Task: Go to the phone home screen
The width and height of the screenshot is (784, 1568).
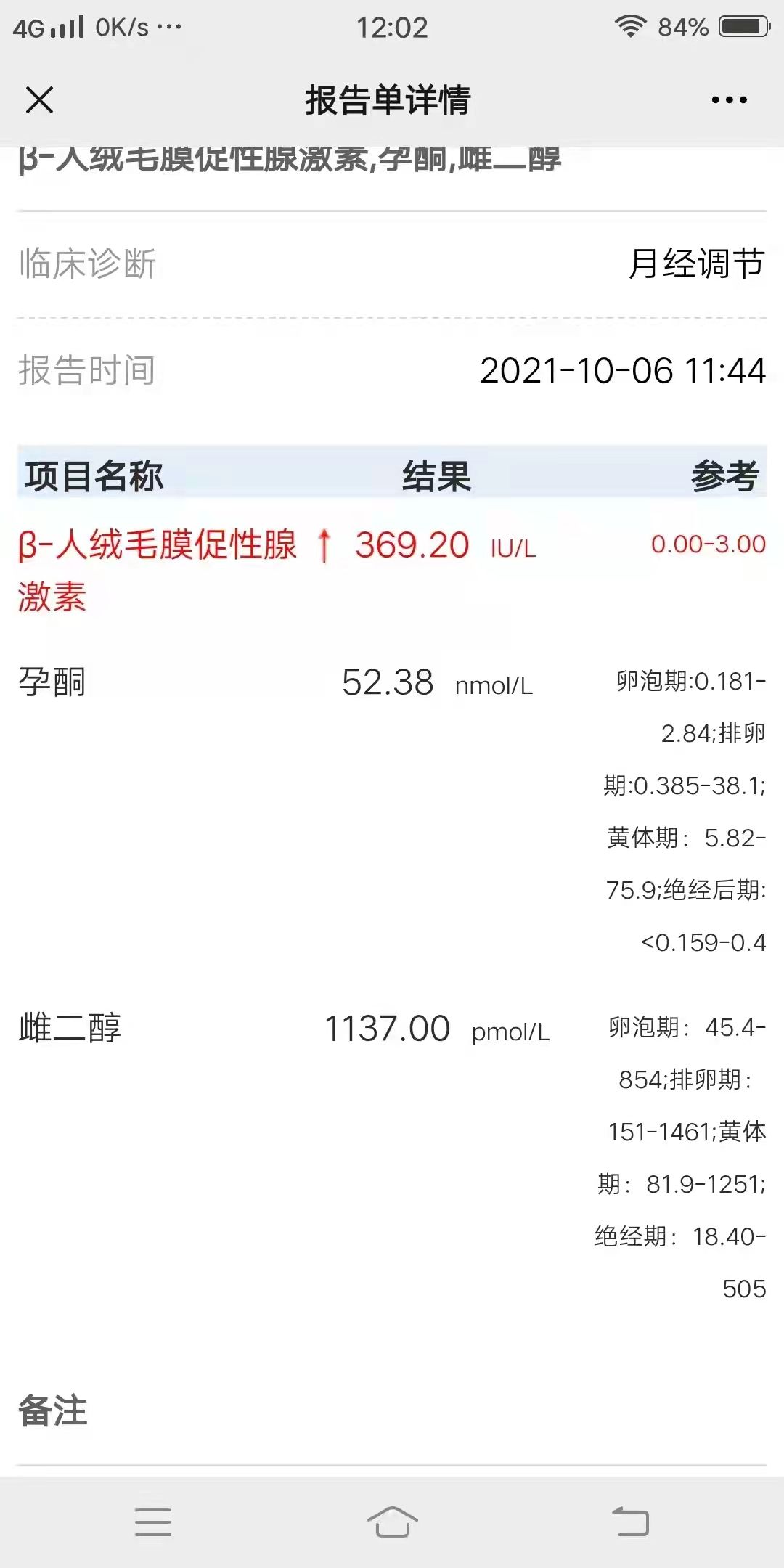Action: coord(392,1522)
